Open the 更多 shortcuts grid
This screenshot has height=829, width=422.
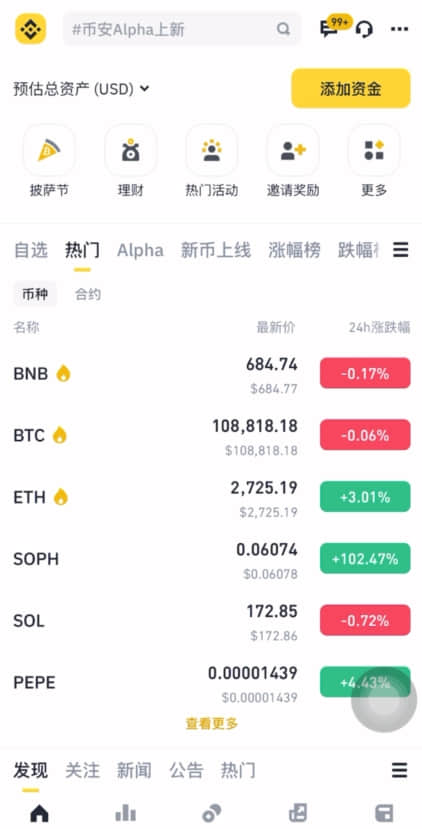[x=374, y=161]
